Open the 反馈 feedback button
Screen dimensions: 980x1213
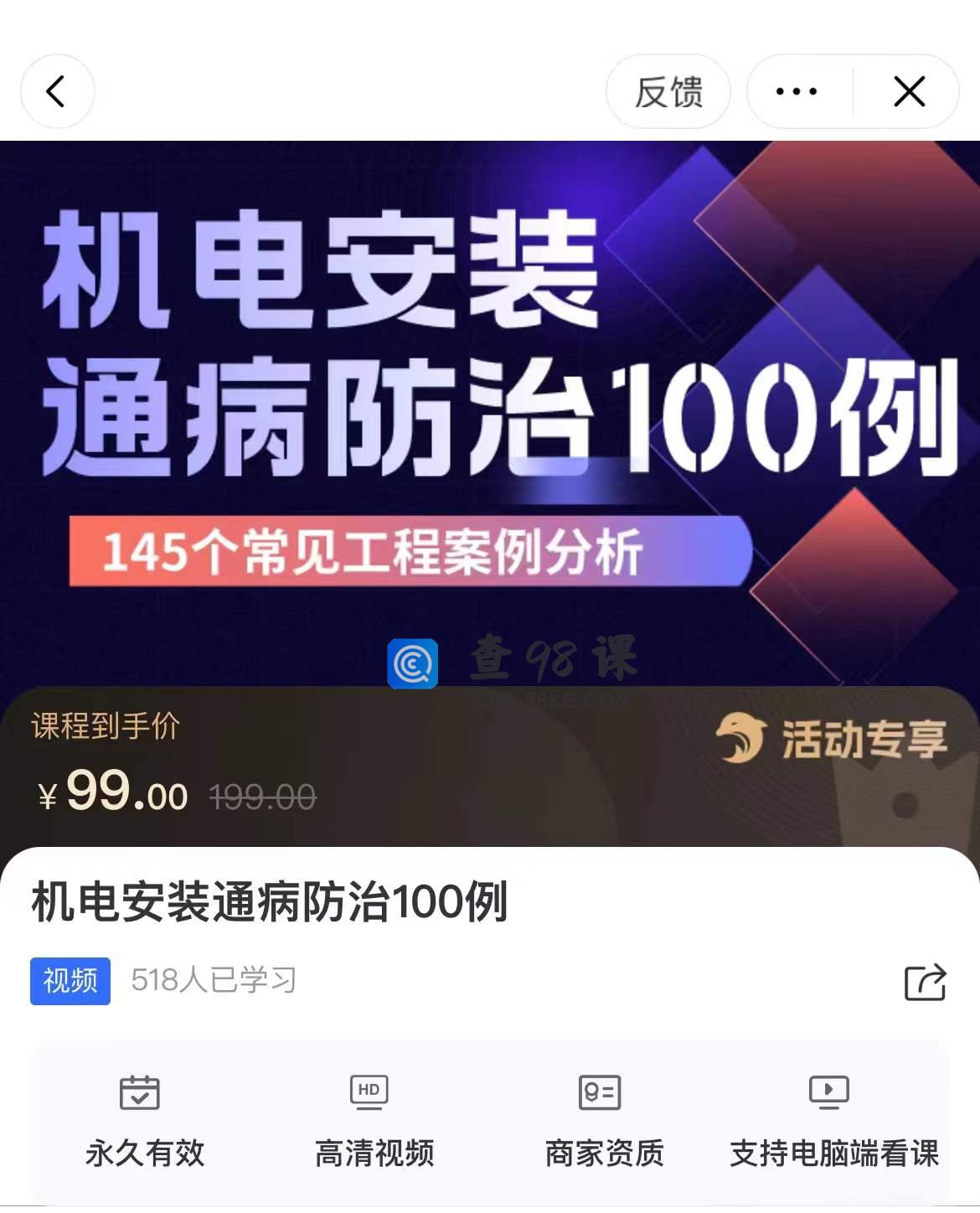pyautogui.click(x=668, y=91)
